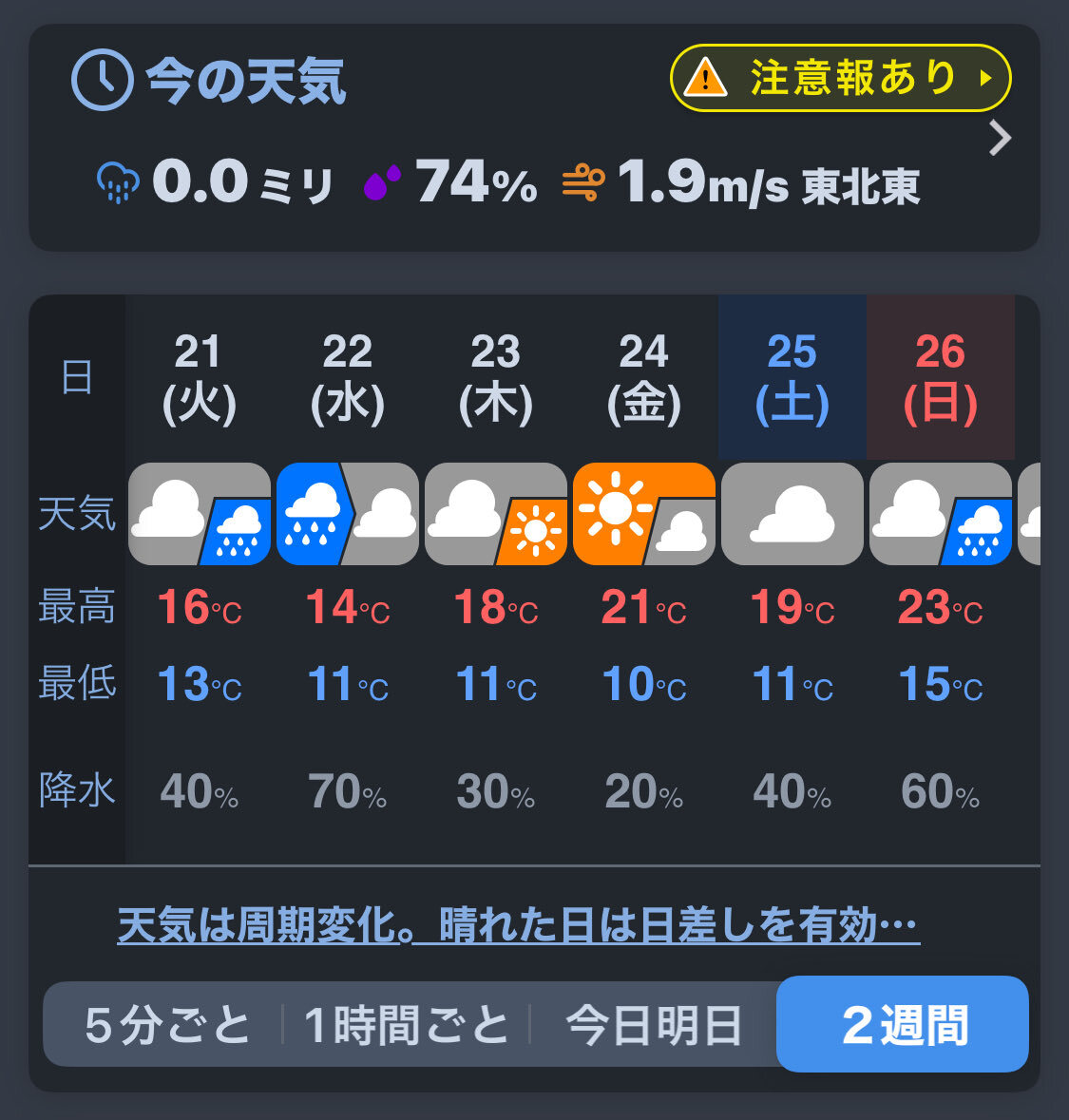Select the 今日明日 forecast tab
1069x1120 pixels.
point(654,1025)
